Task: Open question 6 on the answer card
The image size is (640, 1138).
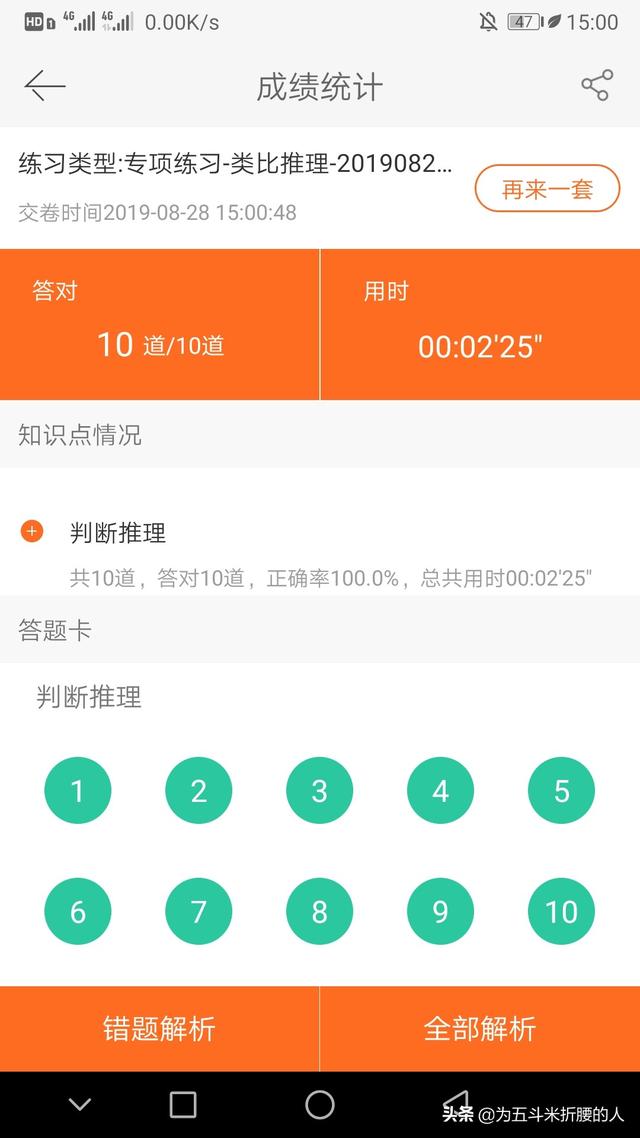Action: [78, 912]
